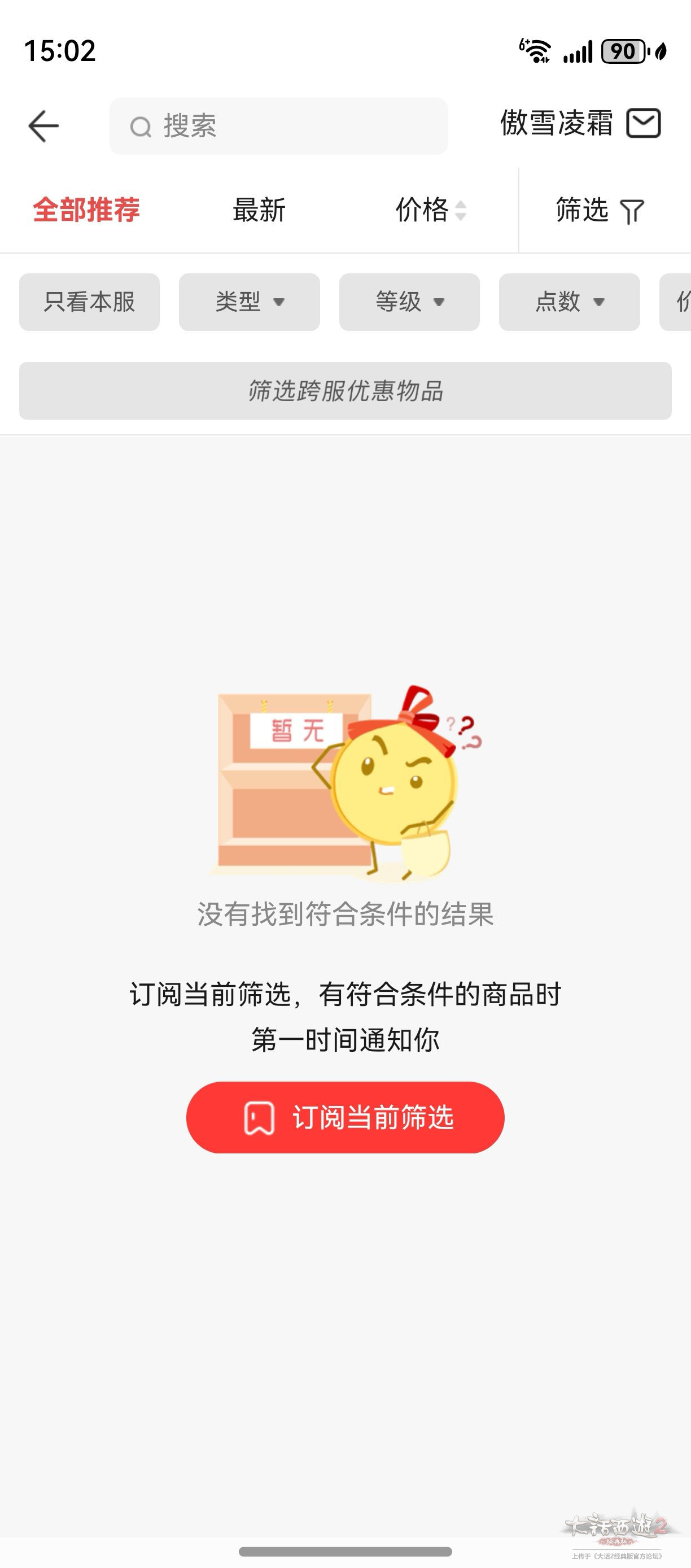Expand the 等级 dropdown
The image size is (691, 1568).
pos(409,302)
